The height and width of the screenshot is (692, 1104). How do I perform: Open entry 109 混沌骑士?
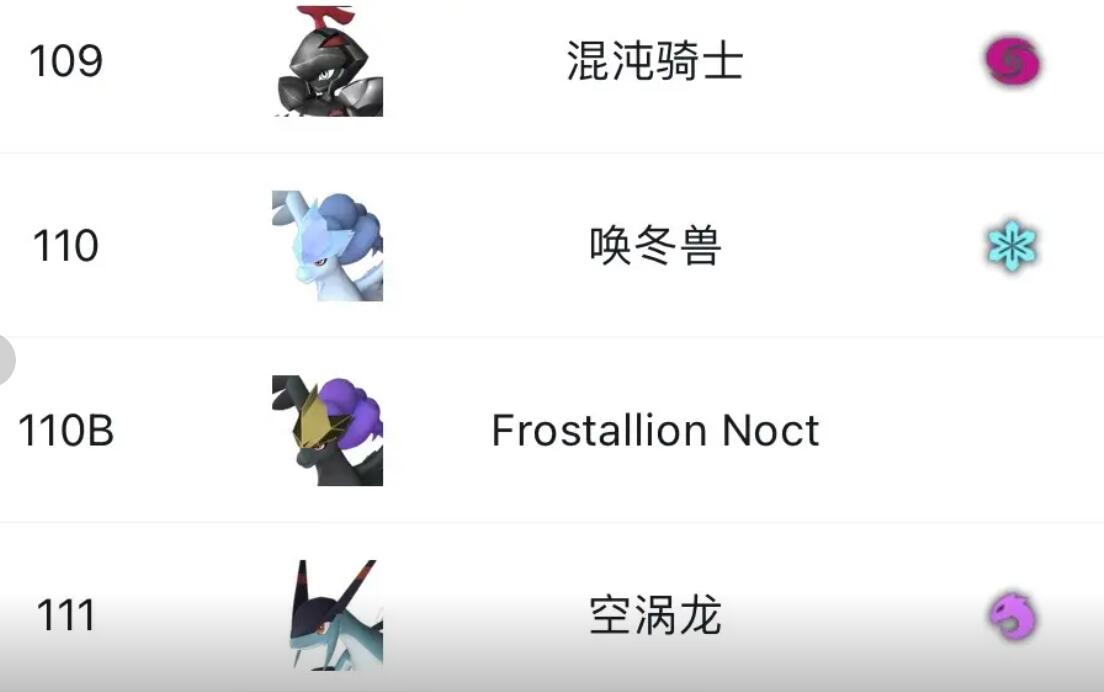click(x=654, y=62)
